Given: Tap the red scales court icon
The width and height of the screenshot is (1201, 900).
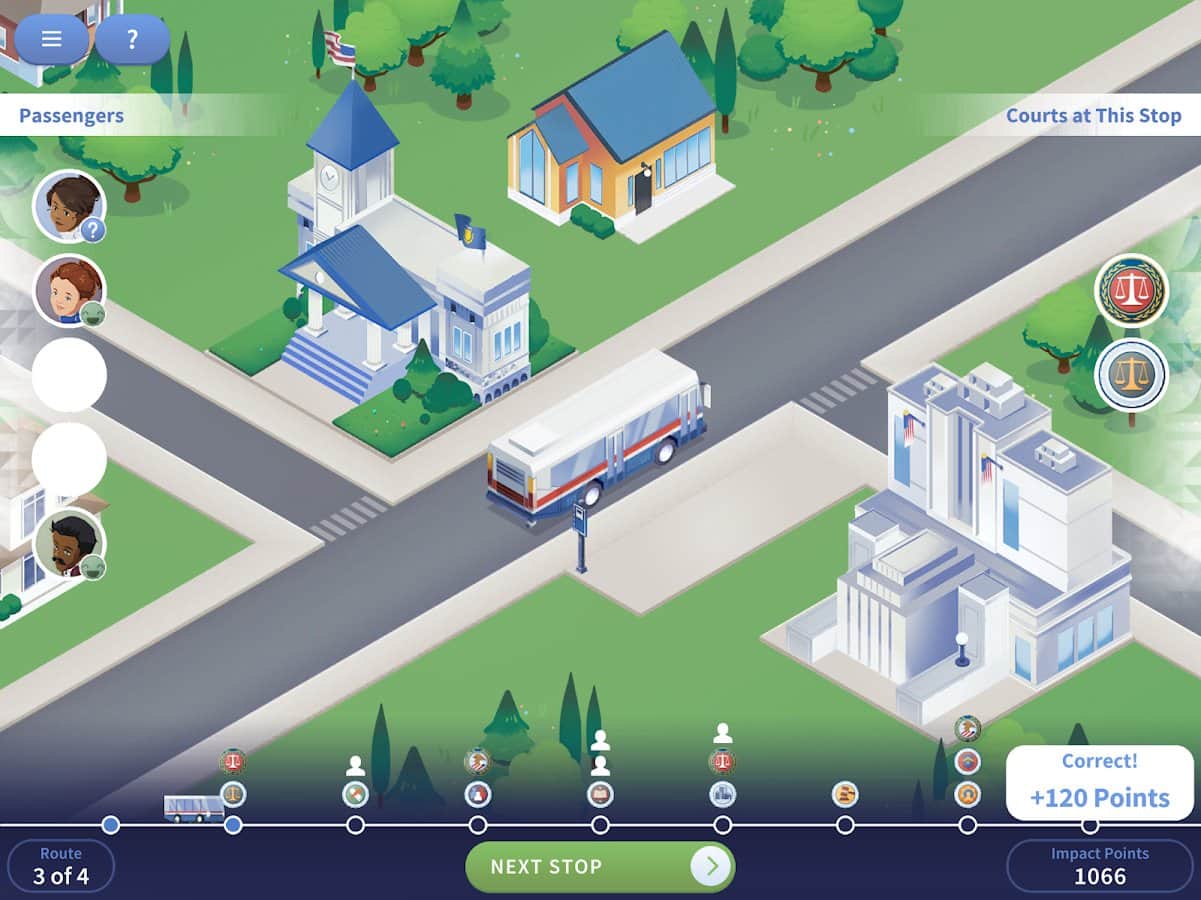Looking at the screenshot, I should tap(1131, 291).
